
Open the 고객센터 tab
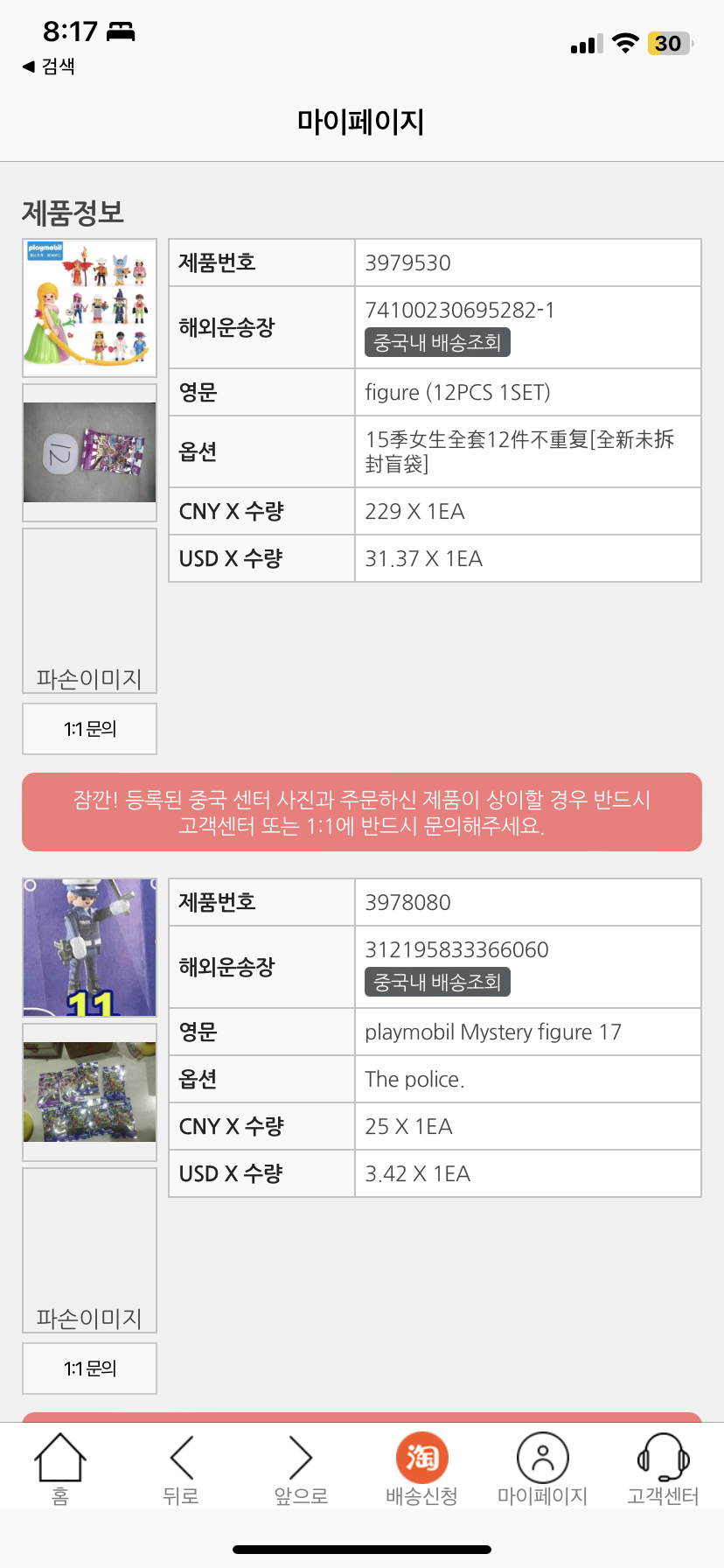[663, 1469]
